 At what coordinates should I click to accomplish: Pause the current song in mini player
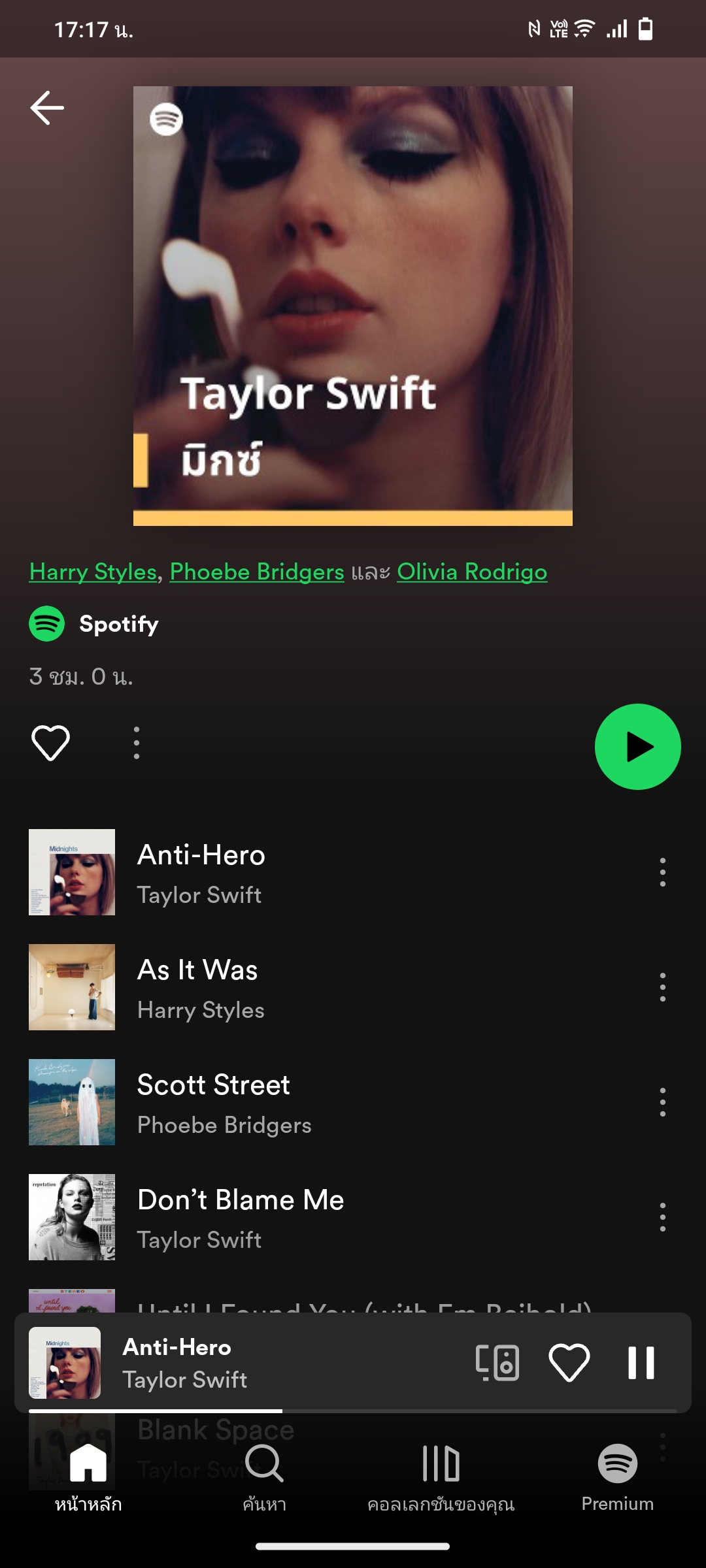click(641, 1363)
